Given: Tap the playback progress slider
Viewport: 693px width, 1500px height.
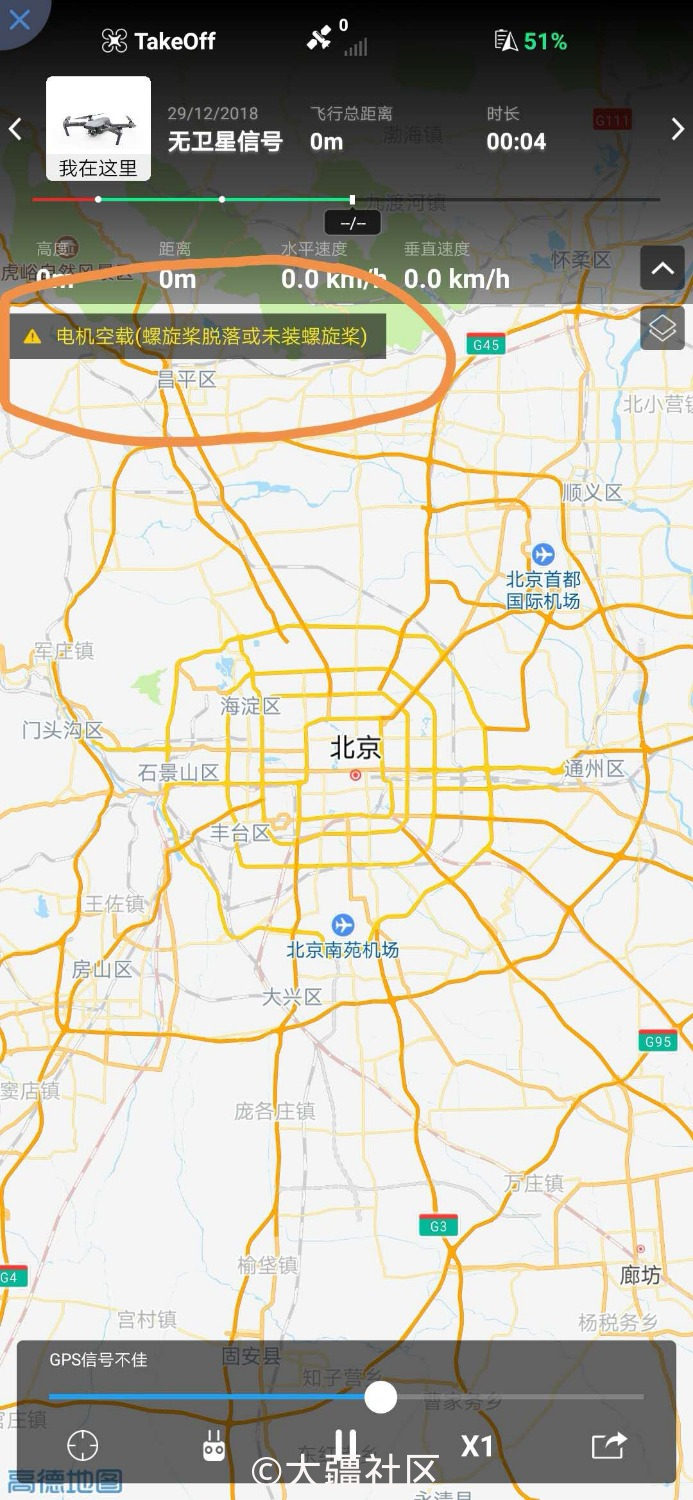Looking at the screenshot, I should pyautogui.click(x=380, y=1397).
